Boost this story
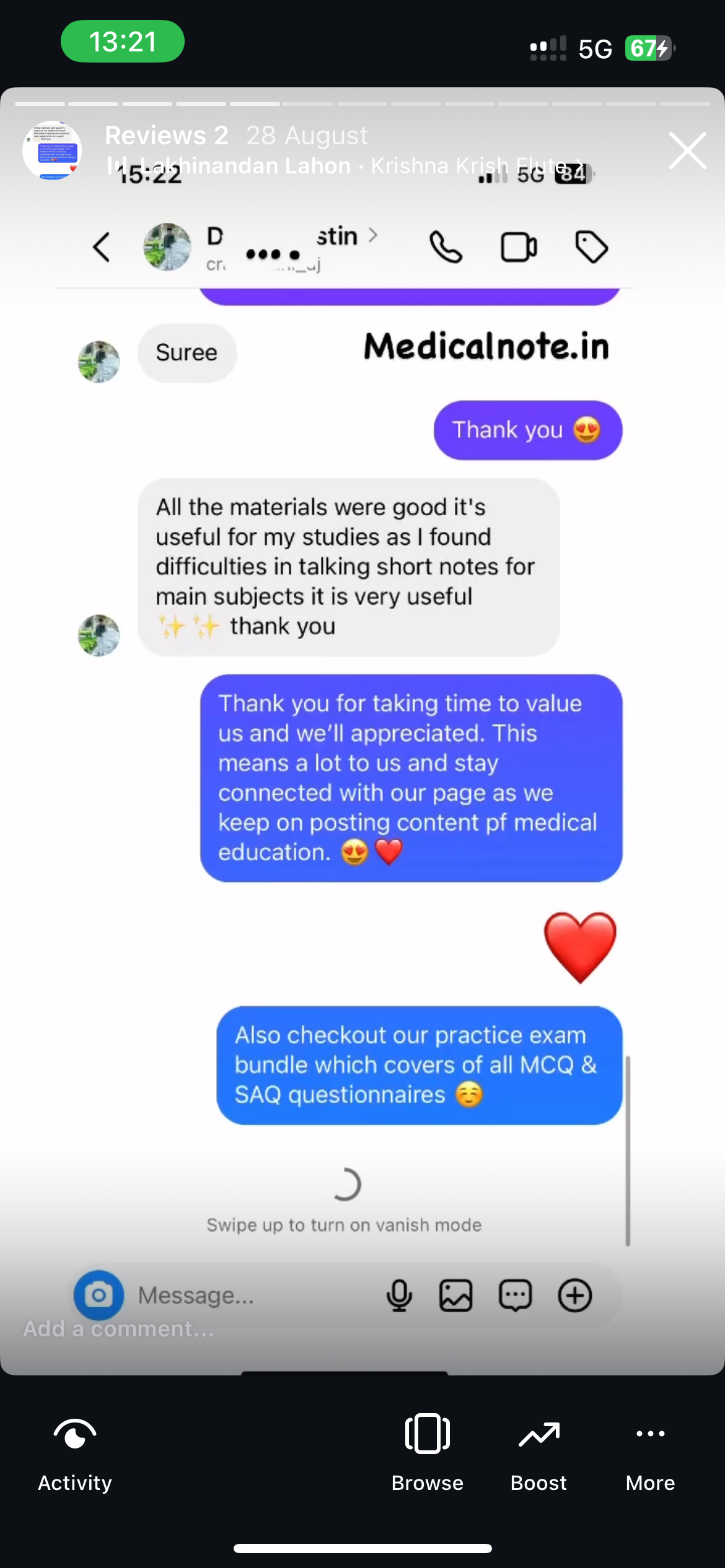The image size is (725, 1568). tap(538, 1450)
